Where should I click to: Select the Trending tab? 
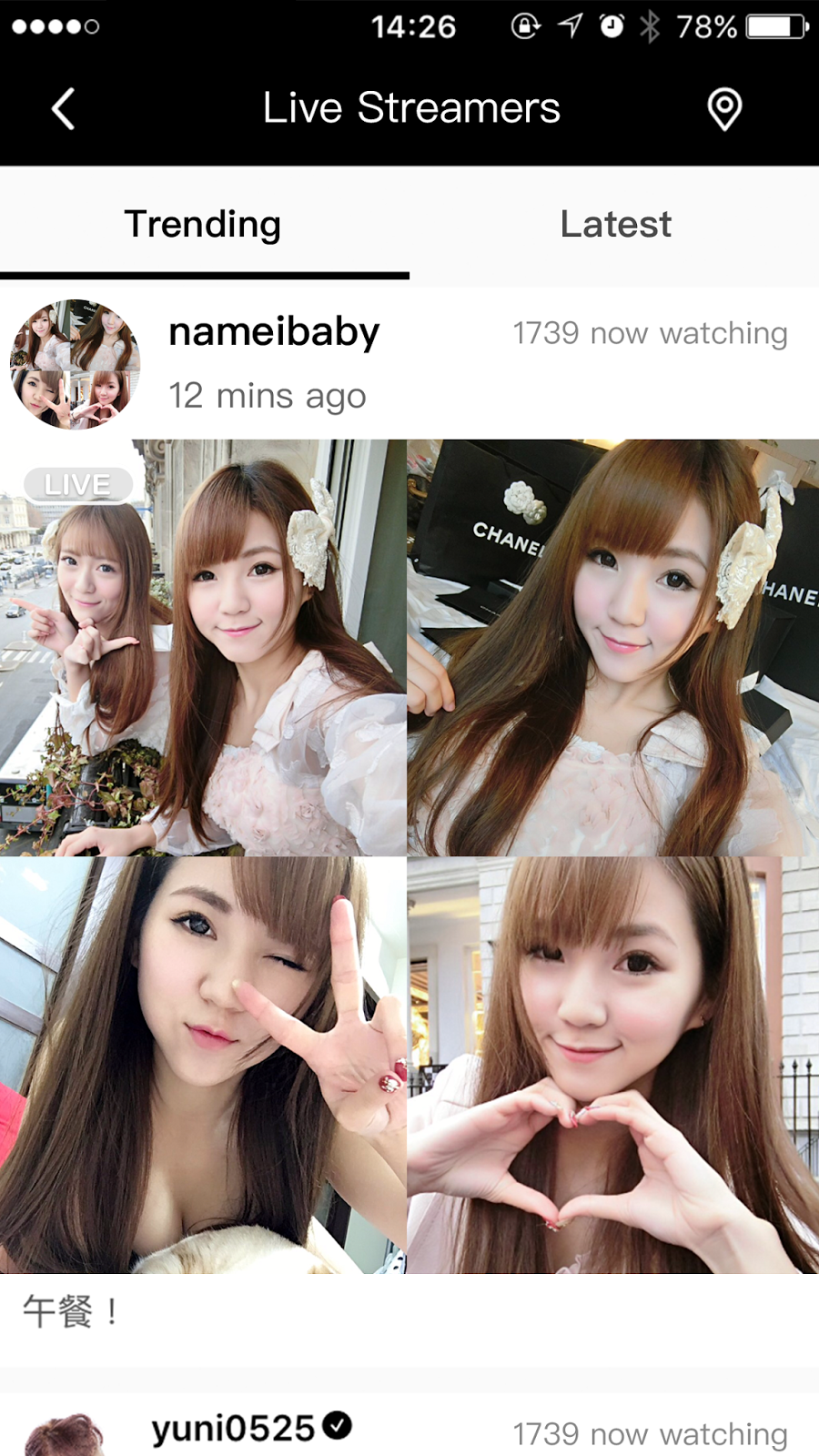203,225
